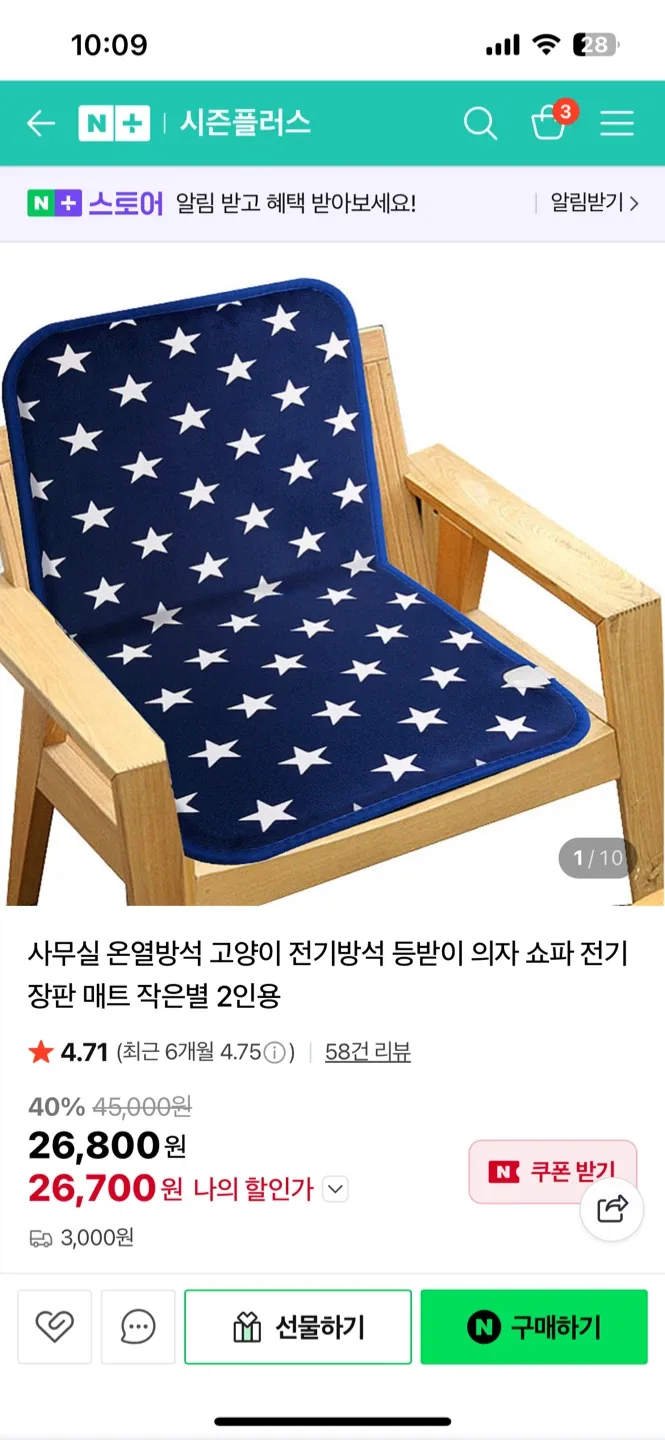
Task: Go back using the header arrow
Action: click(x=41, y=124)
